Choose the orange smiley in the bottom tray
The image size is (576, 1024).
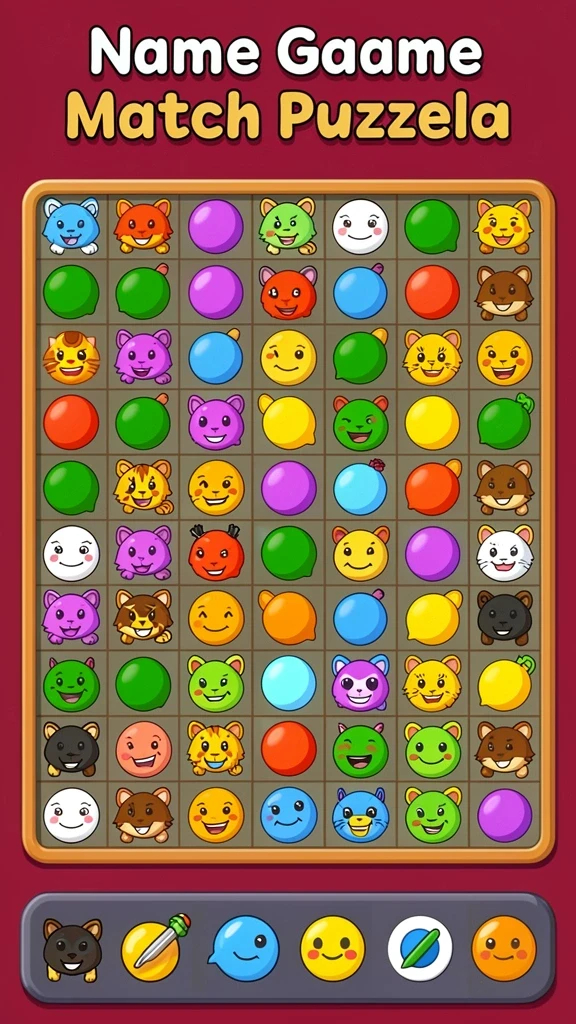(x=504, y=948)
